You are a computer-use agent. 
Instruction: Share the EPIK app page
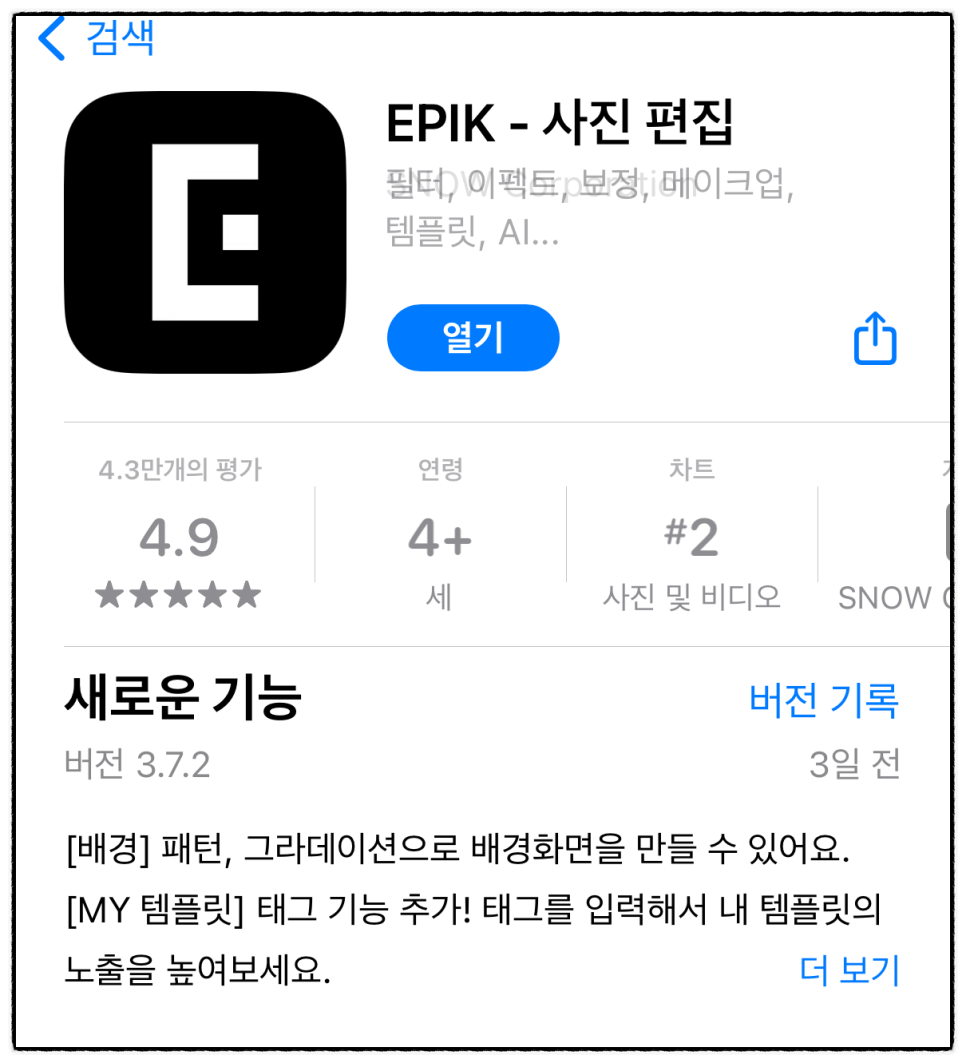click(875, 339)
